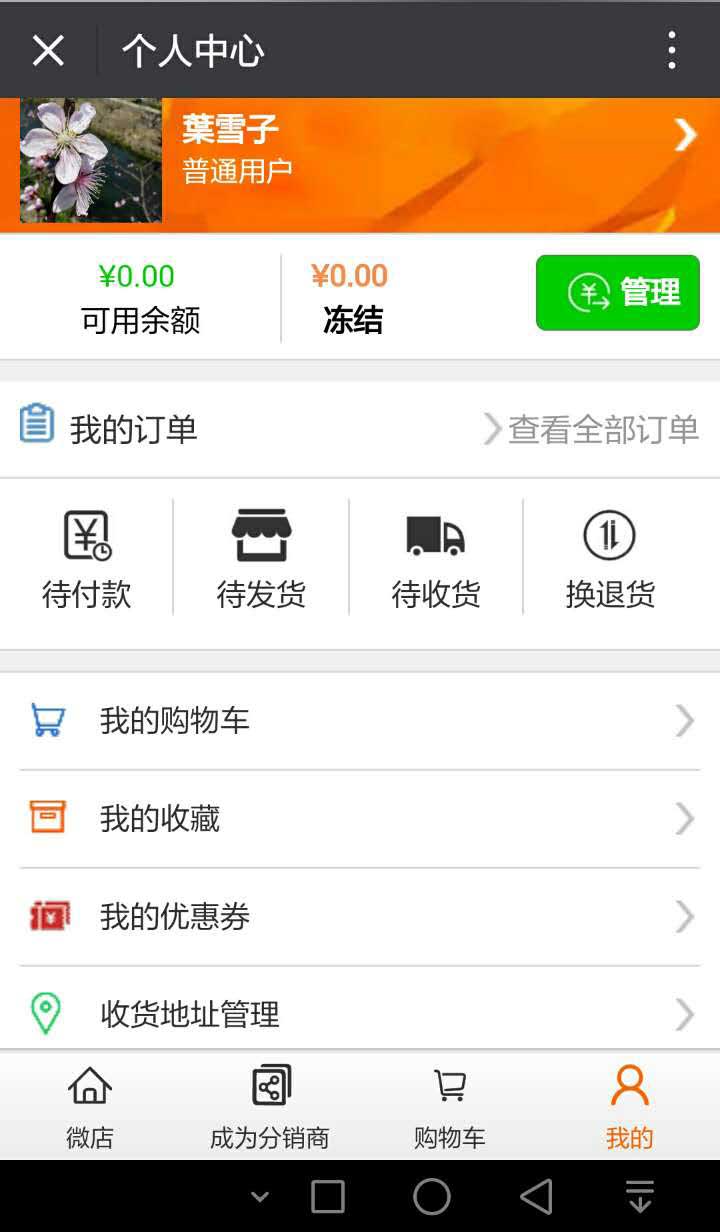Open 待发货 orders
Screen dimensions: 720x1232
click(261, 560)
